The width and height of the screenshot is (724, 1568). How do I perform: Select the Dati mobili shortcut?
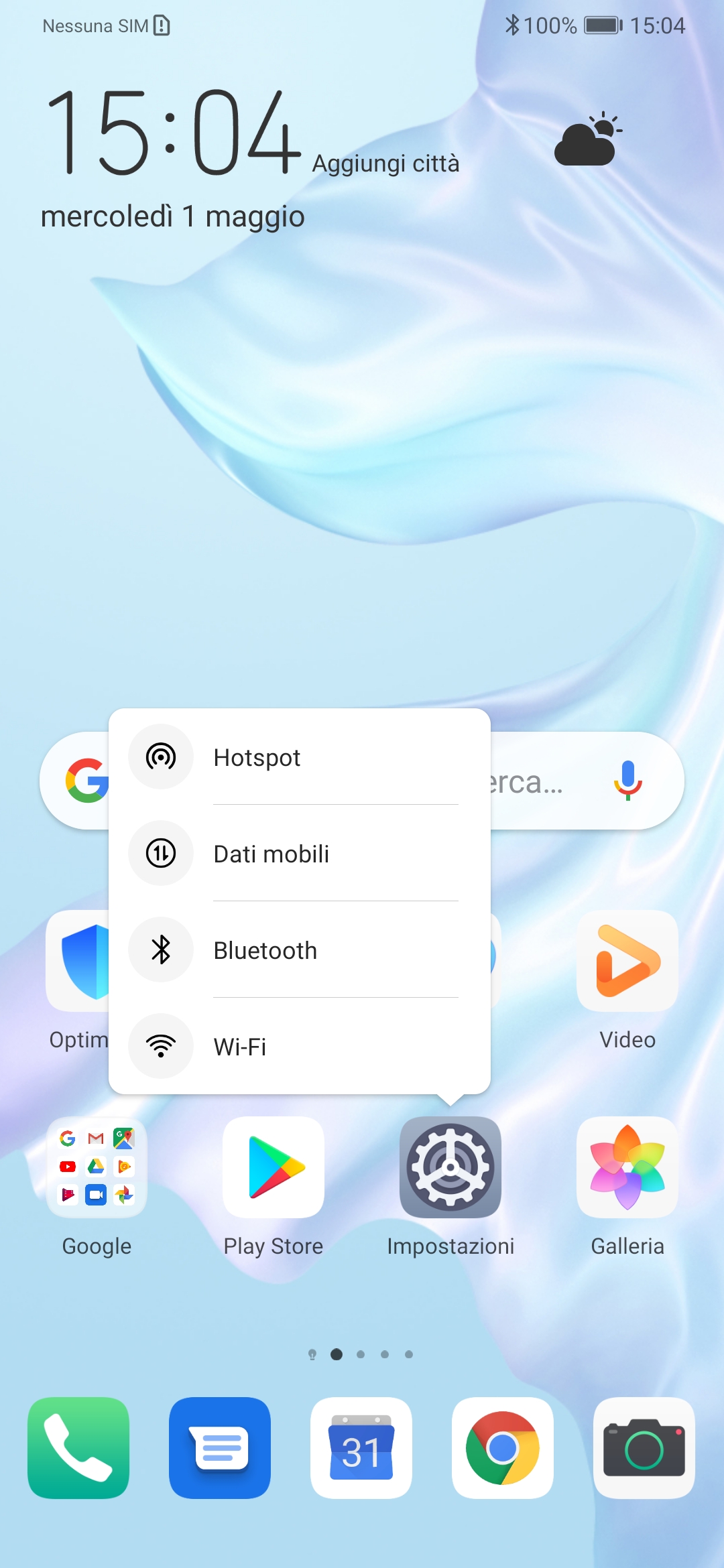(299, 854)
